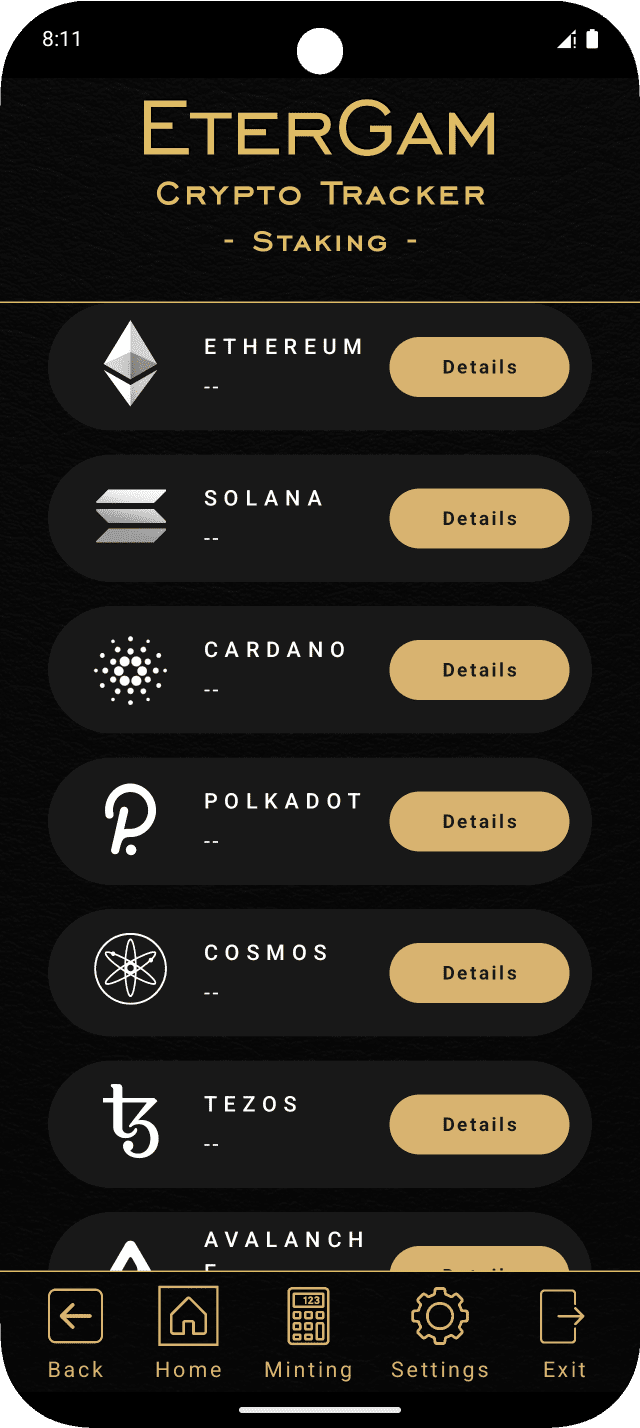Open the Minting section
This screenshot has height=1428, width=640.
click(308, 1332)
